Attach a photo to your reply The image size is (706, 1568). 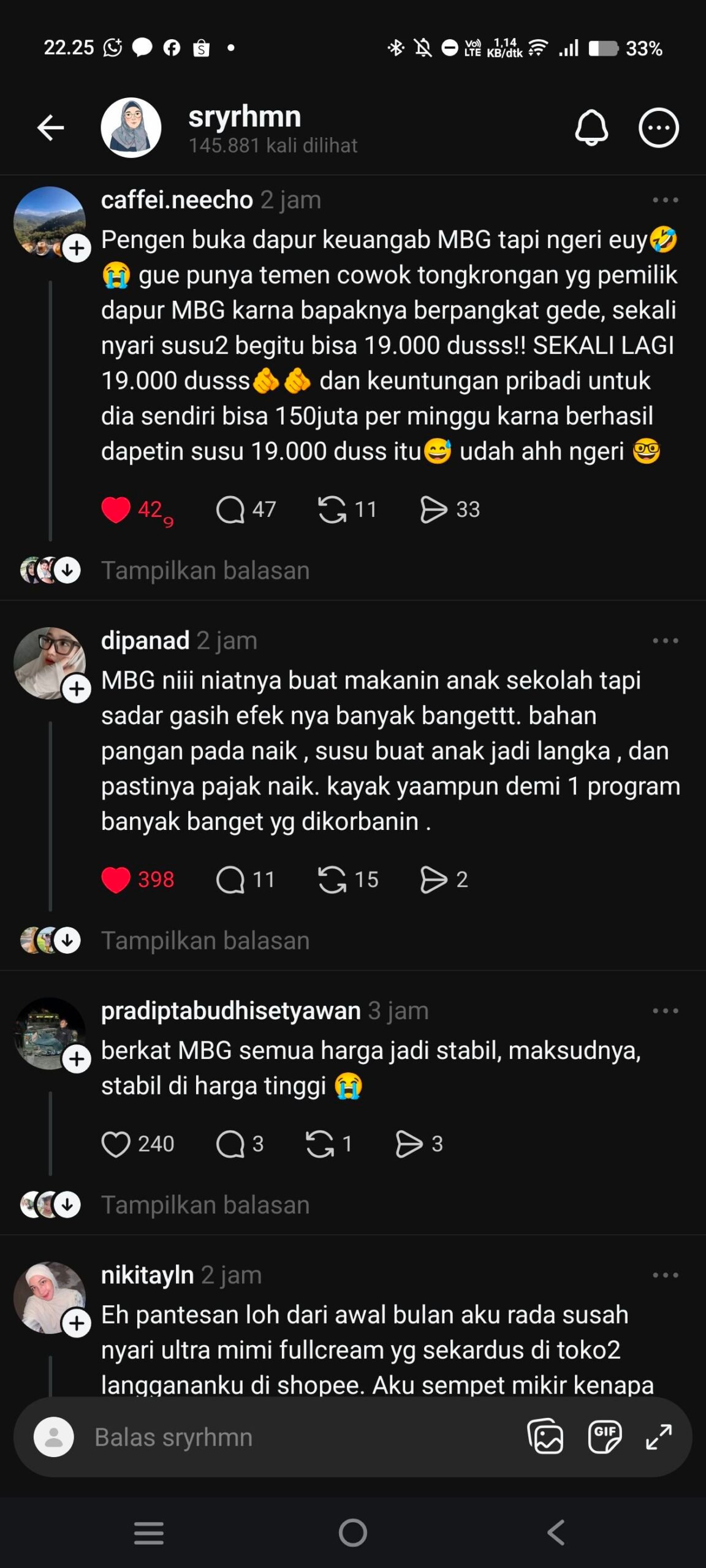(x=545, y=1436)
